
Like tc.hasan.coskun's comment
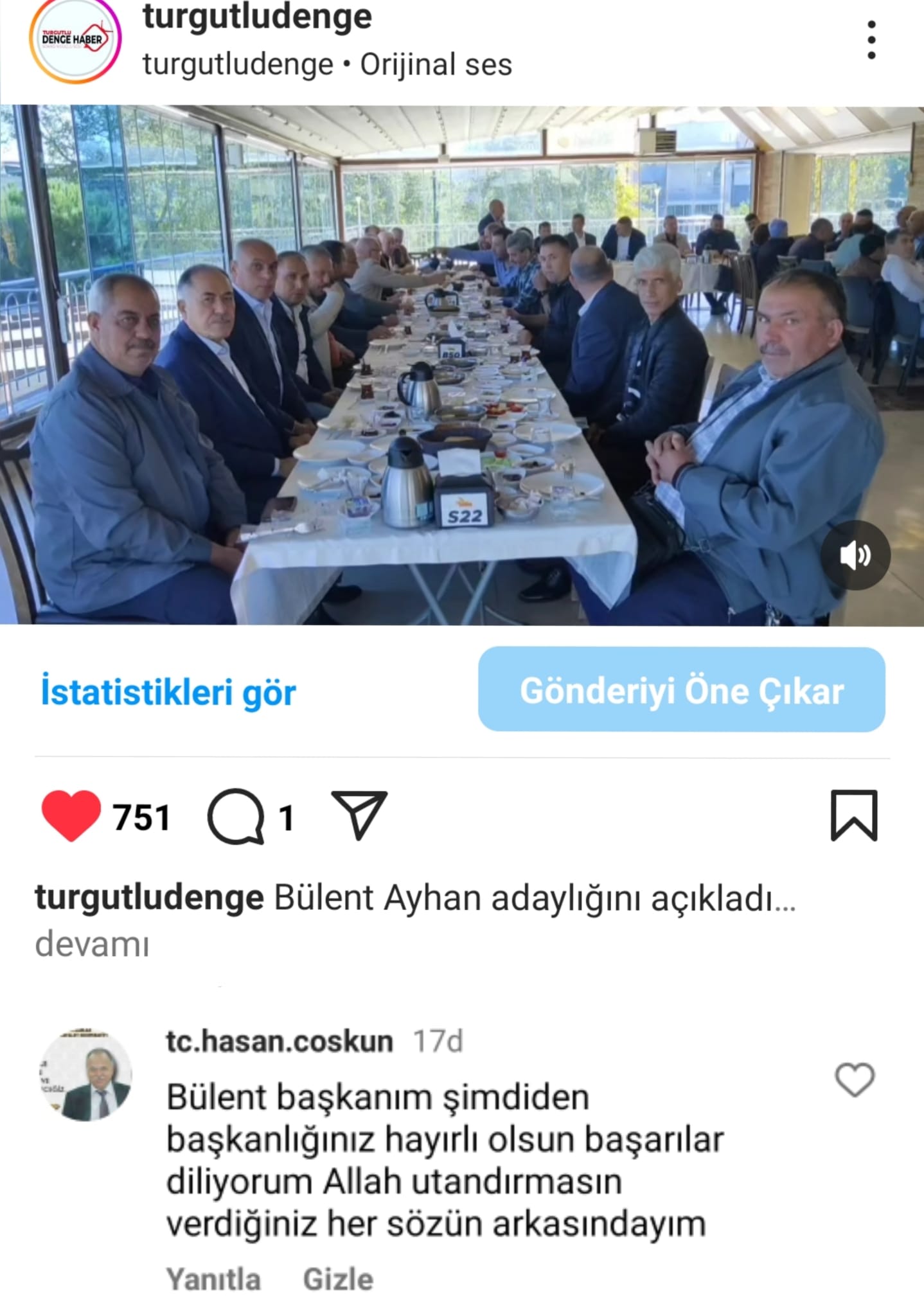coord(854,1080)
